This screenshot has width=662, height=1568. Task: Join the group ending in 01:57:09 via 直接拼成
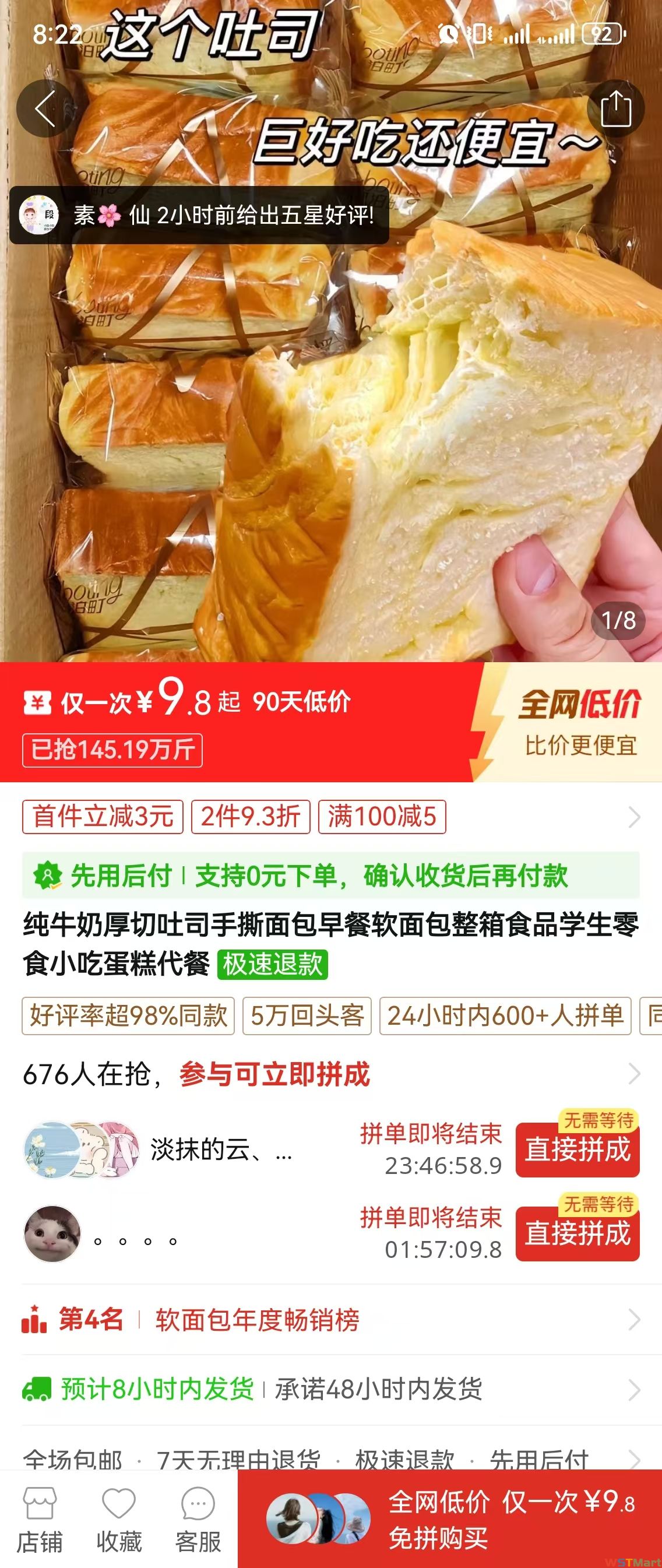click(x=578, y=1233)
